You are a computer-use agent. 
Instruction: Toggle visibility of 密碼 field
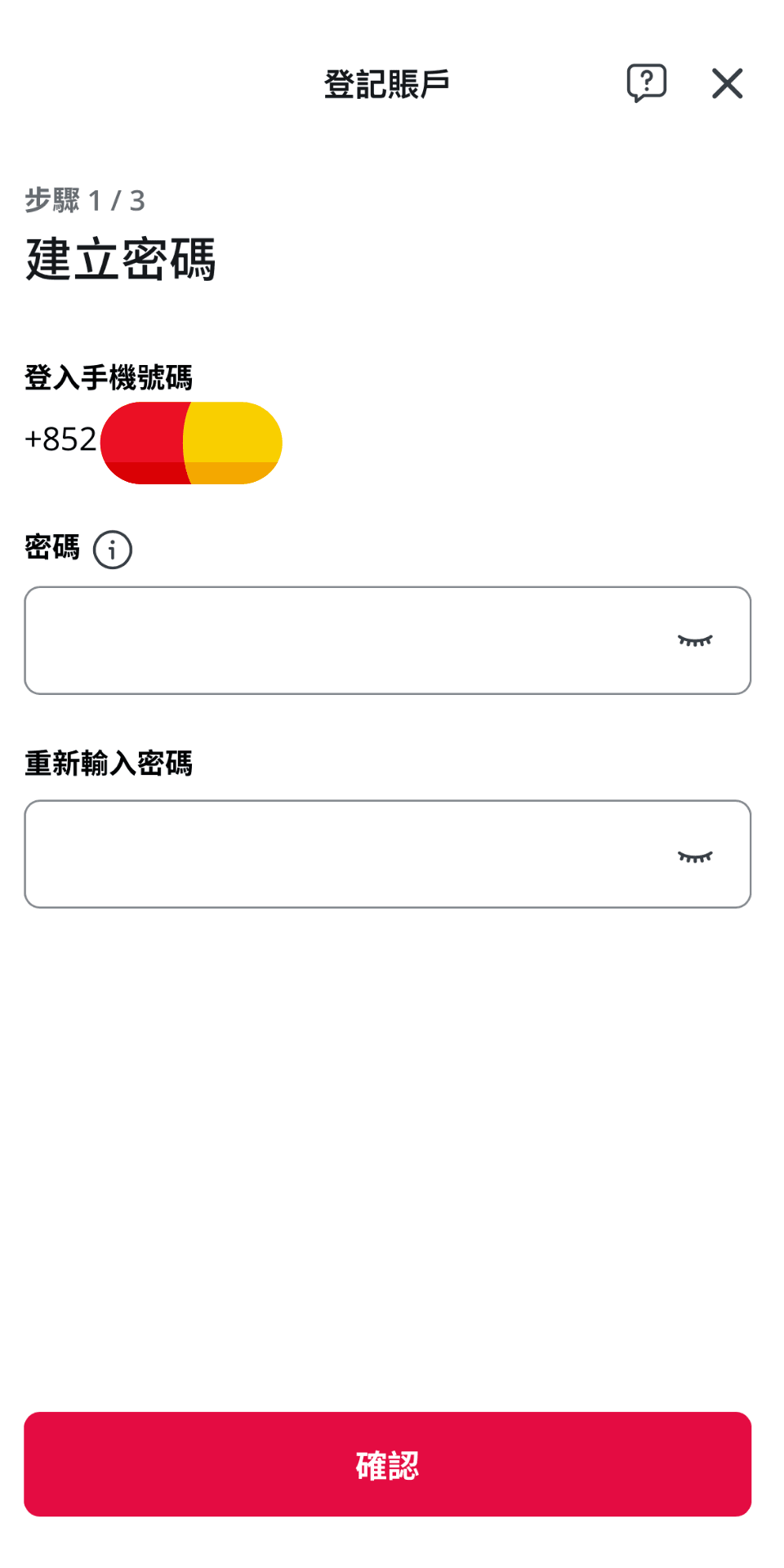pyautogui.click(x=695, y=641)
